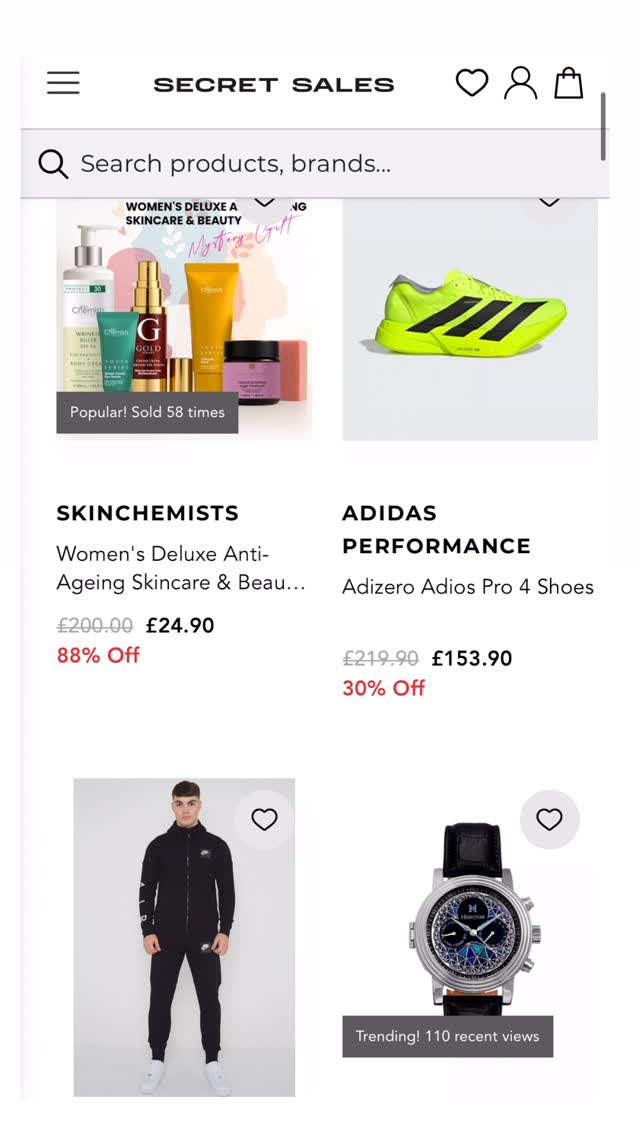Open the account profile icon
The height and width of the screenshot is (1136, 640).
[520, 83]
